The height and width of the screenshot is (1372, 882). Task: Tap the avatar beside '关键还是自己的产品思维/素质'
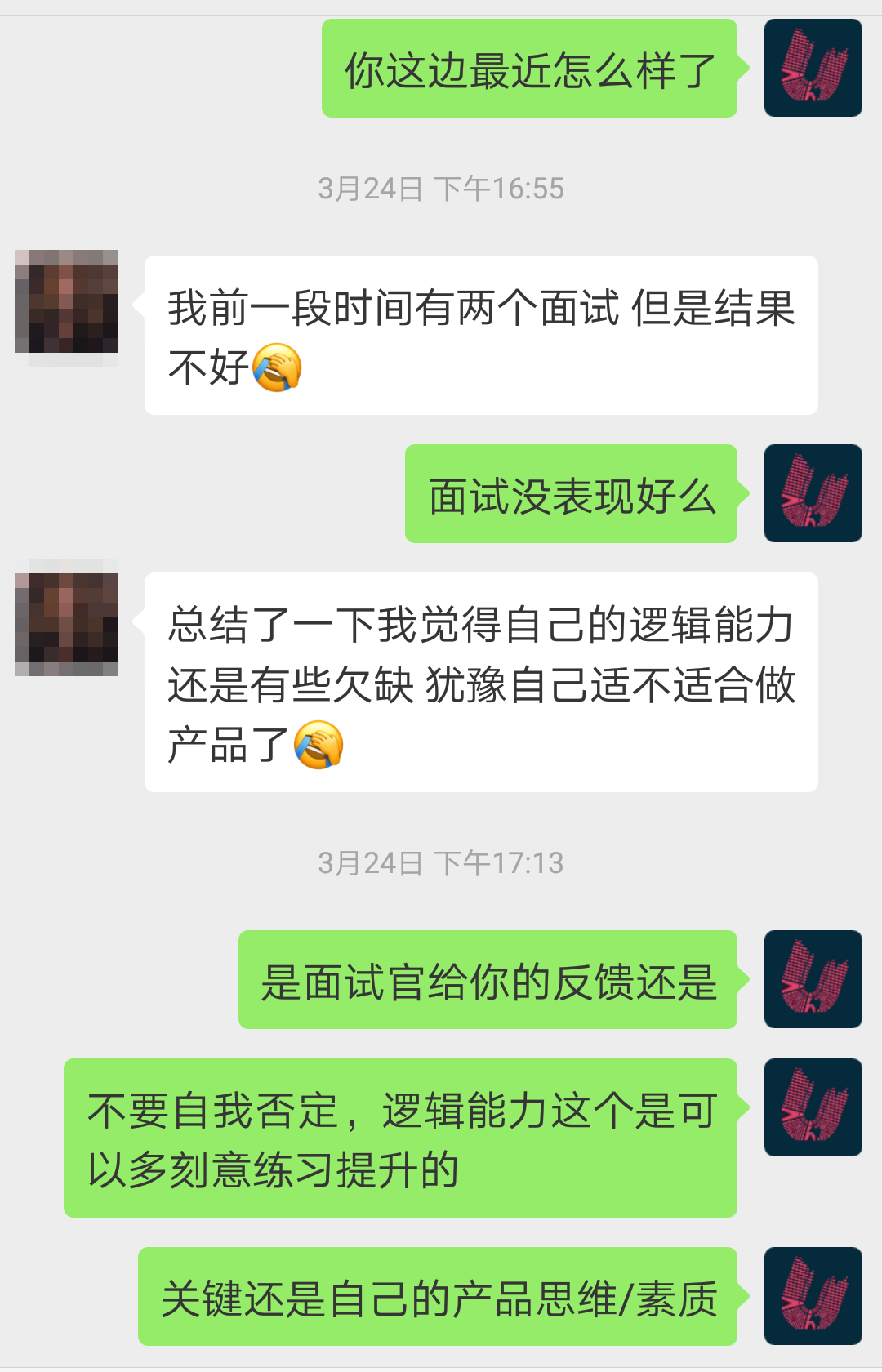coord(813,1296)
